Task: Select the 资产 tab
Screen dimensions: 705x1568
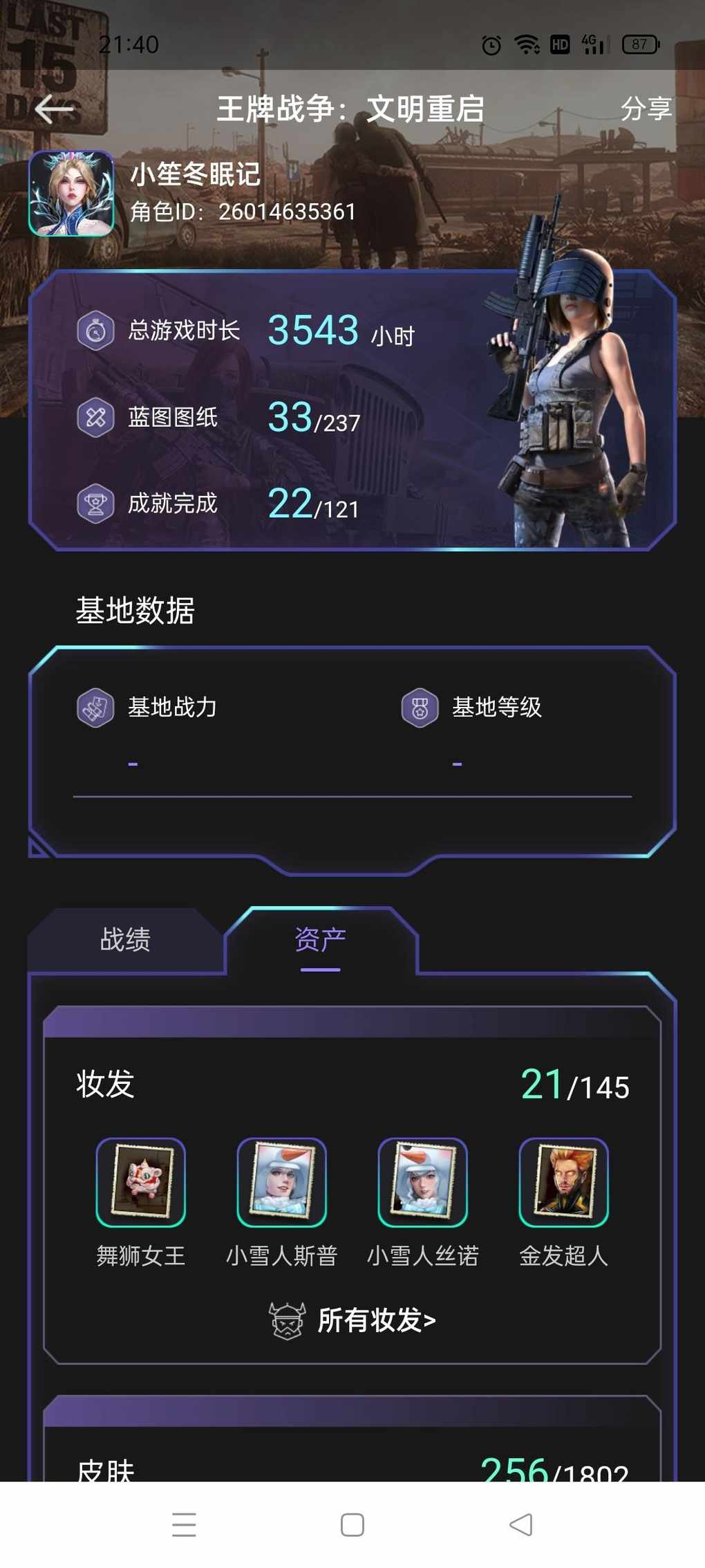Action: pos(320,939)
